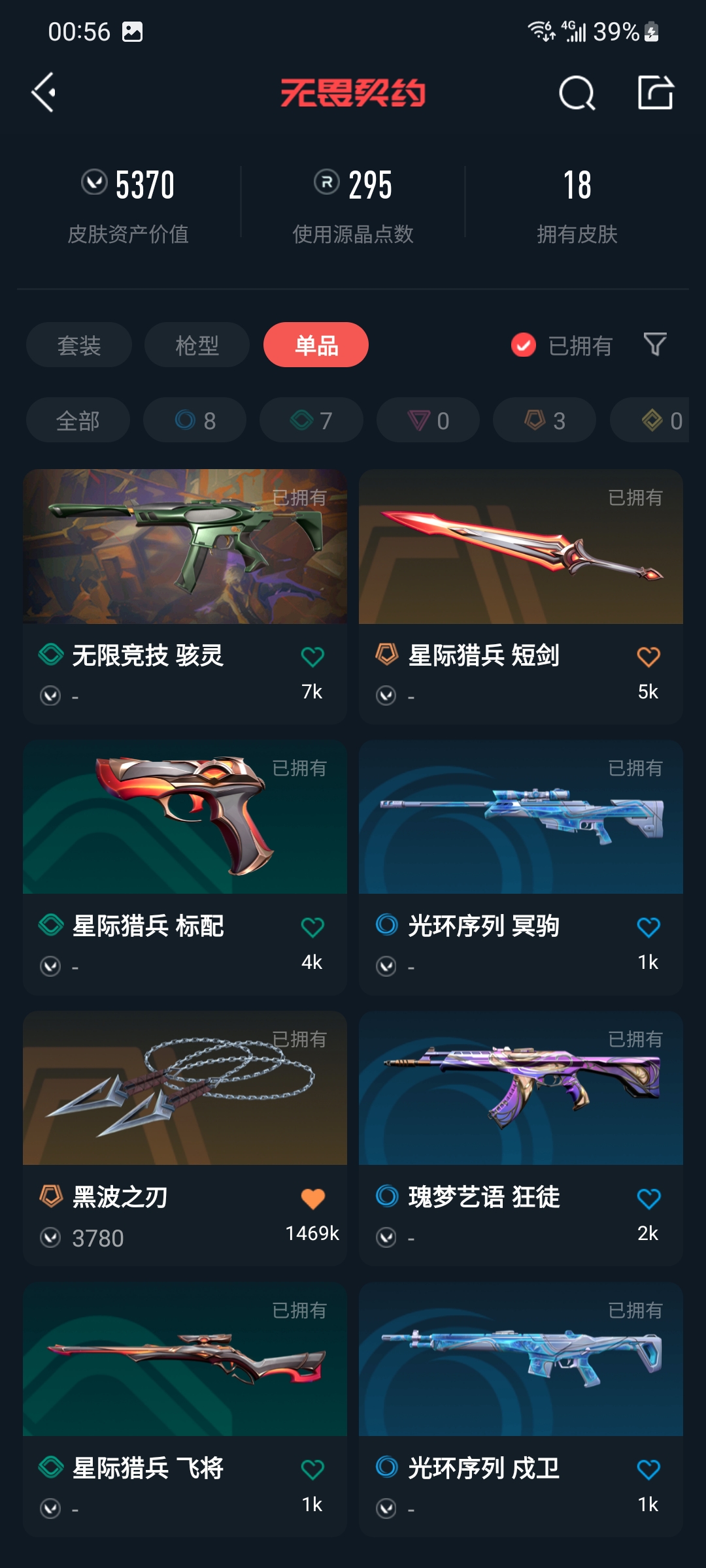Filter by the blue-circle tier chip showing 8
706x1568 pixels.
(x=195, y=420)
